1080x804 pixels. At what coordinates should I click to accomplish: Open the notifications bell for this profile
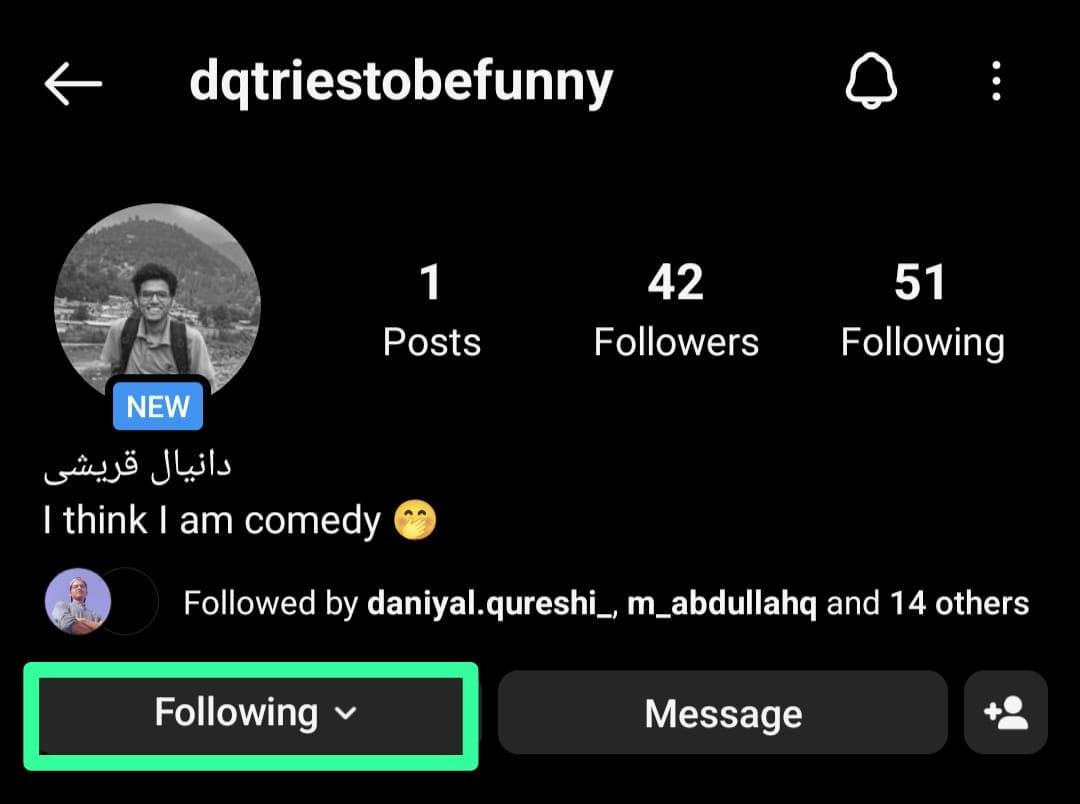(x=871, y=81)
